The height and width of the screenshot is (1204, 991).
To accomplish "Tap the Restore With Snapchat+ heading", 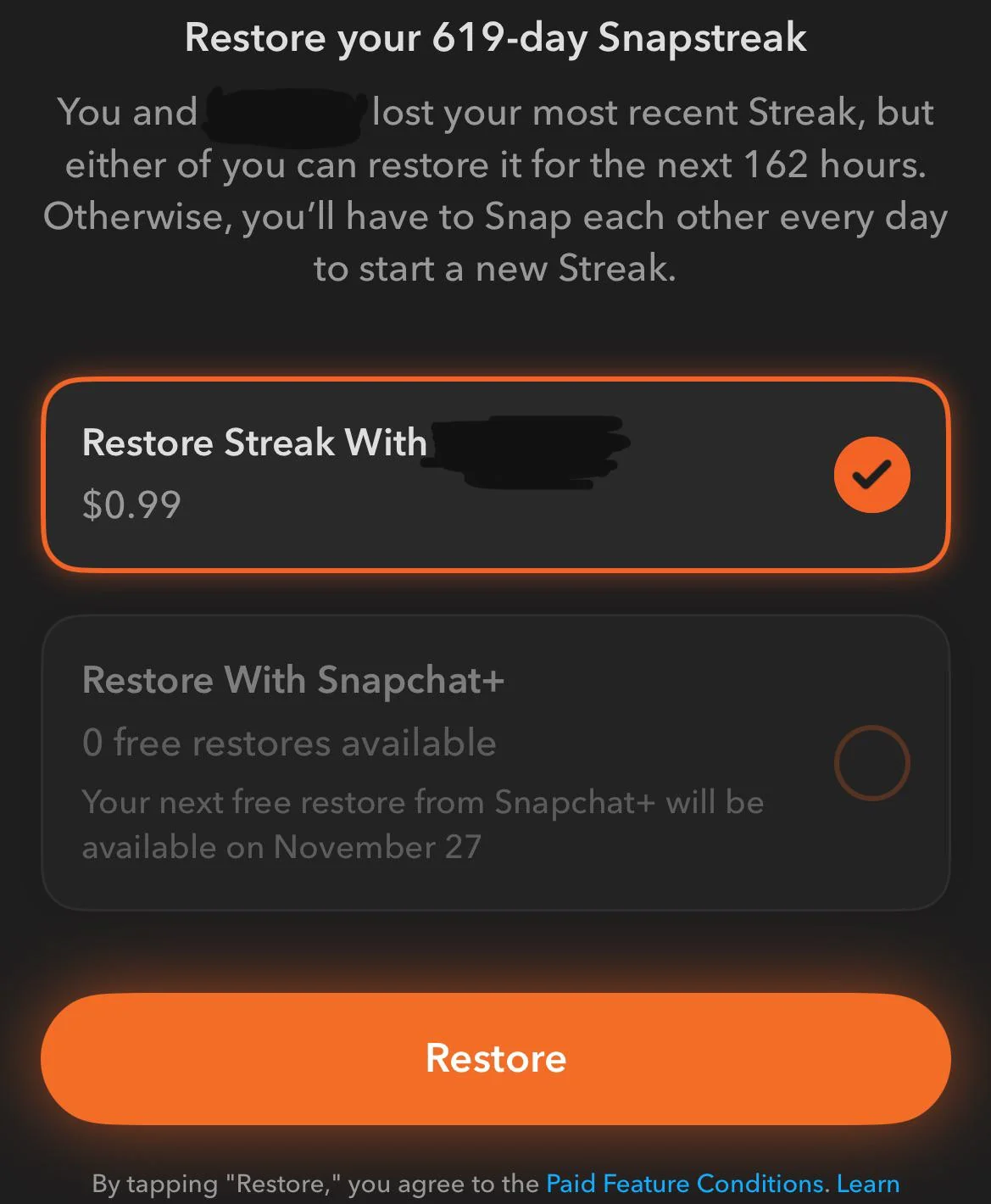I will (x=292, y=679).
